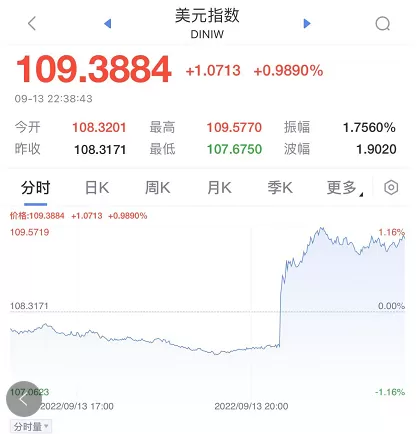417x434 pixels.
Task: Expand the 更多 chart period options
Action: [345, 188]
